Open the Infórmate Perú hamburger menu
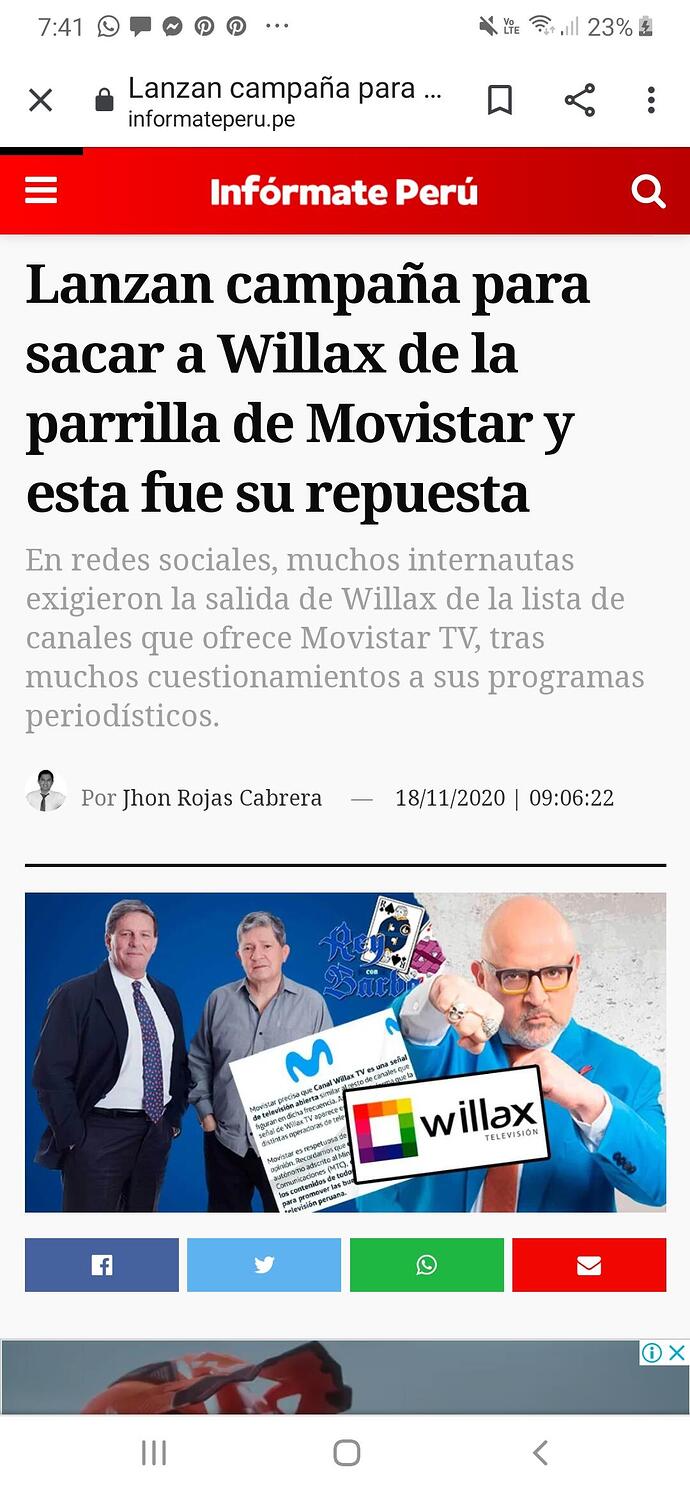Image resolution: width=690 pixels, height=1494 pixels. click(x=41, y=190)
